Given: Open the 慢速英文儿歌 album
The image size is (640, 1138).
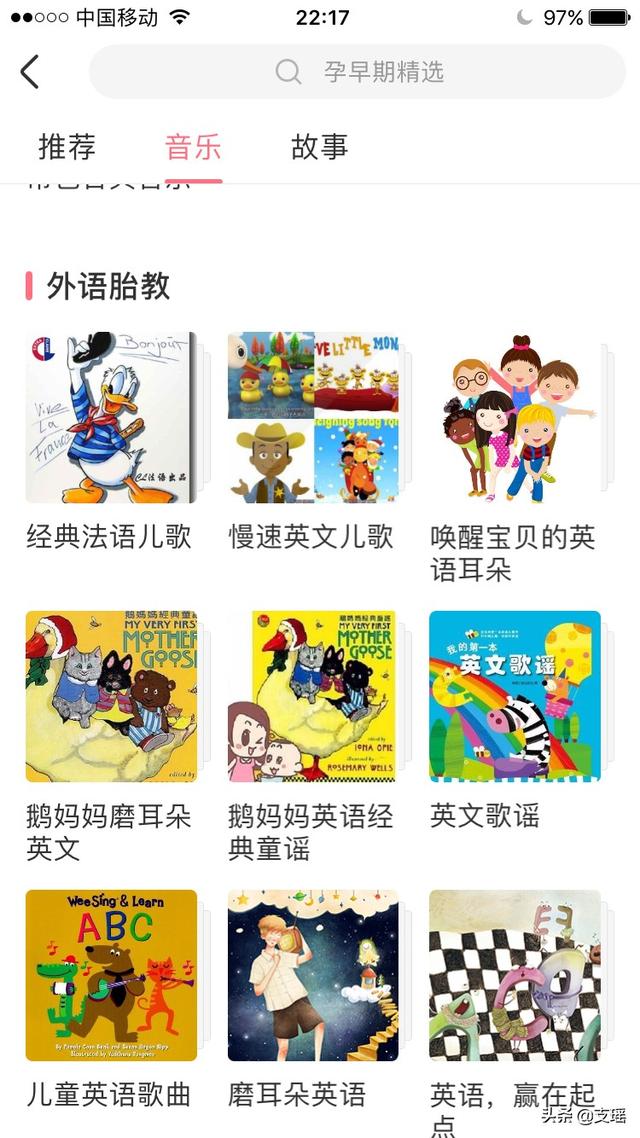Looking at the screenshot, I should [313, 418].
